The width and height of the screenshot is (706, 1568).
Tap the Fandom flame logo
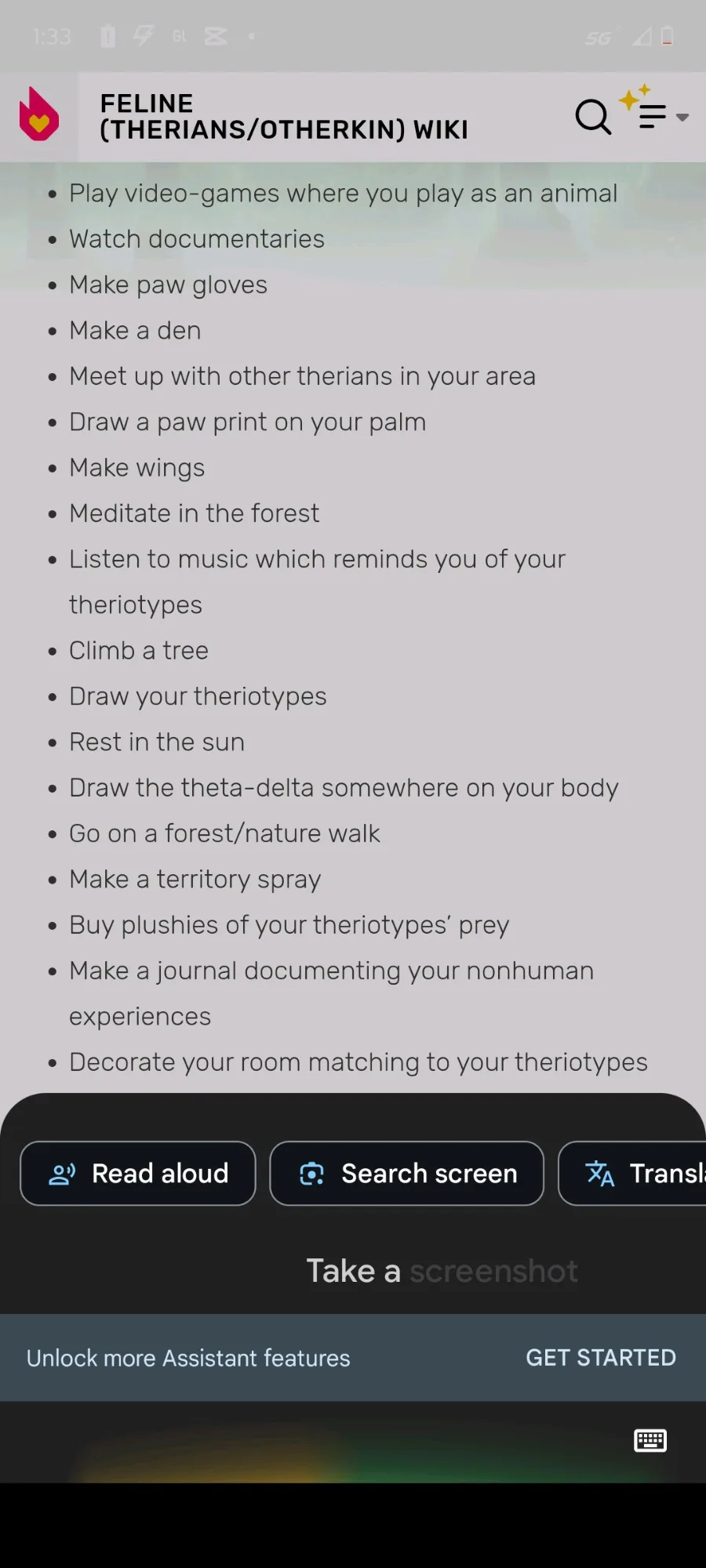coord(38,115)
